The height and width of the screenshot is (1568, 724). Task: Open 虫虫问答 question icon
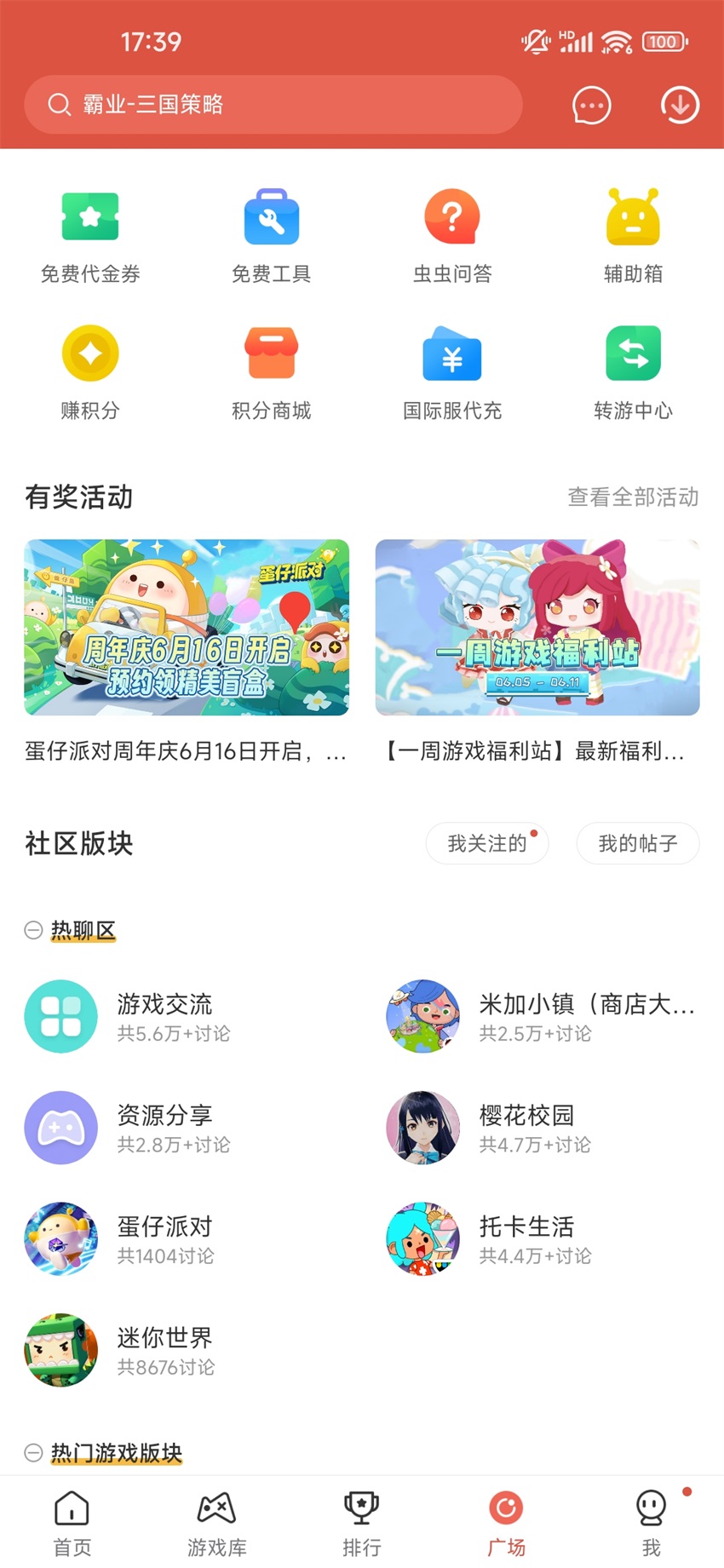[452, 217]
